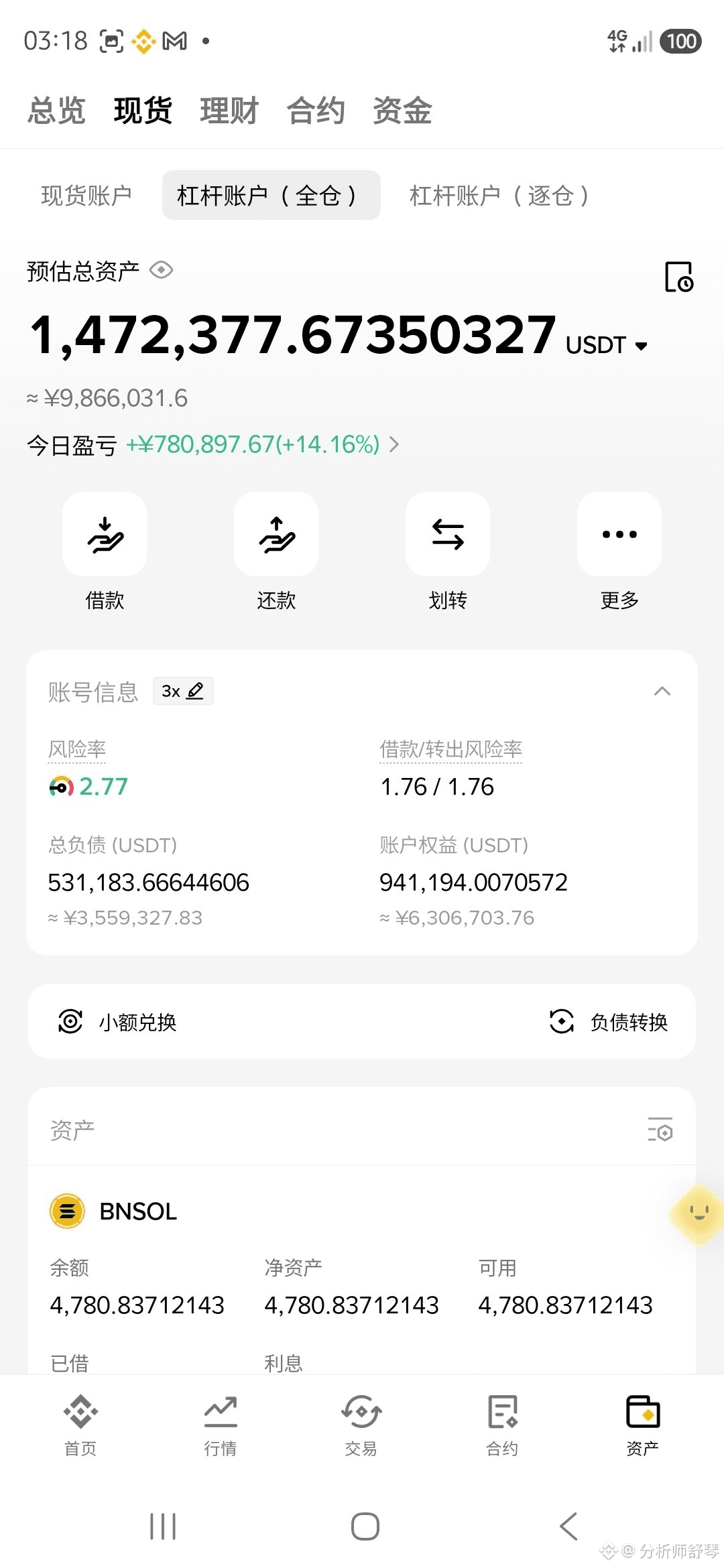Open the history records icon

[679, 277]
